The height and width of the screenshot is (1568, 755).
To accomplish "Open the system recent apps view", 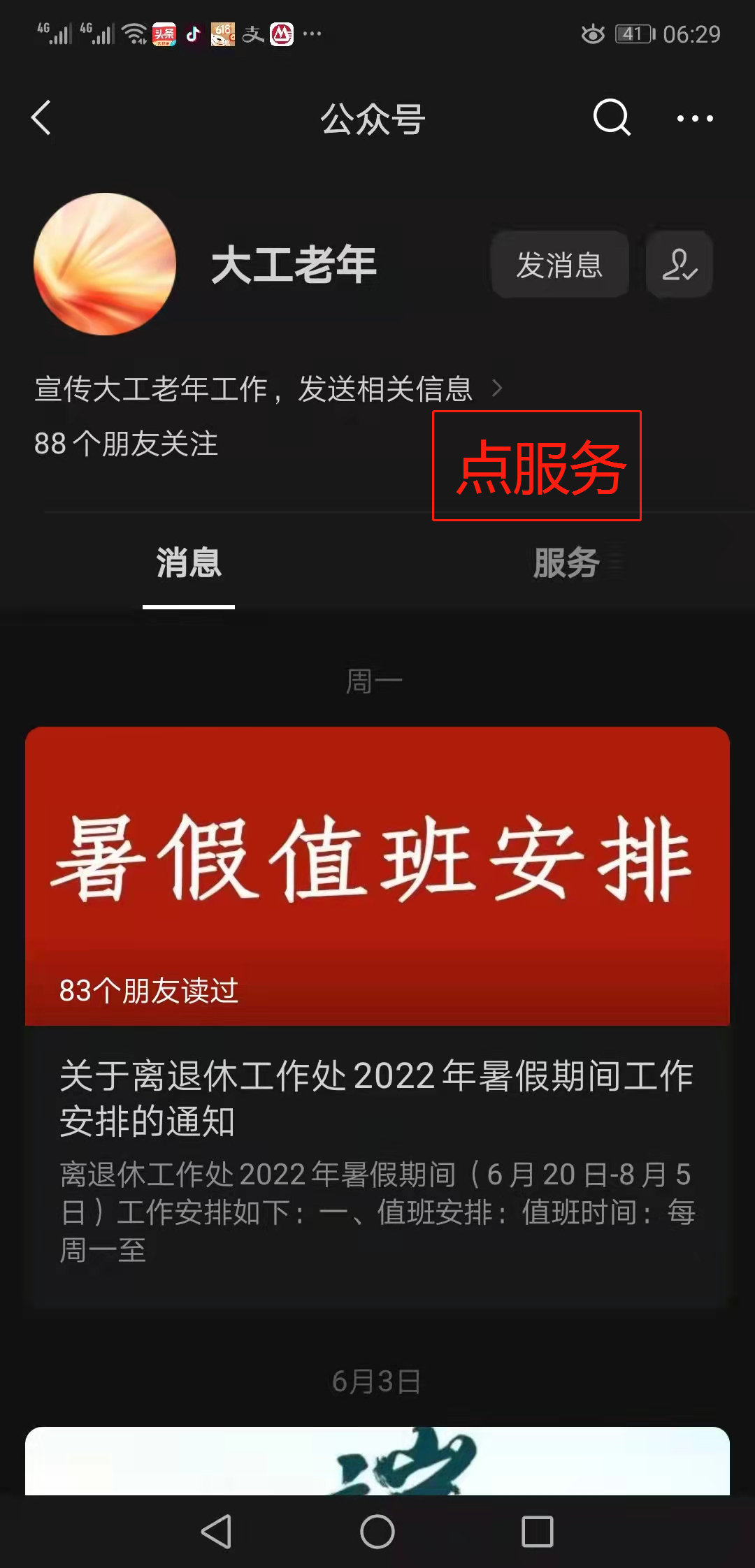I will point(538,1532).
